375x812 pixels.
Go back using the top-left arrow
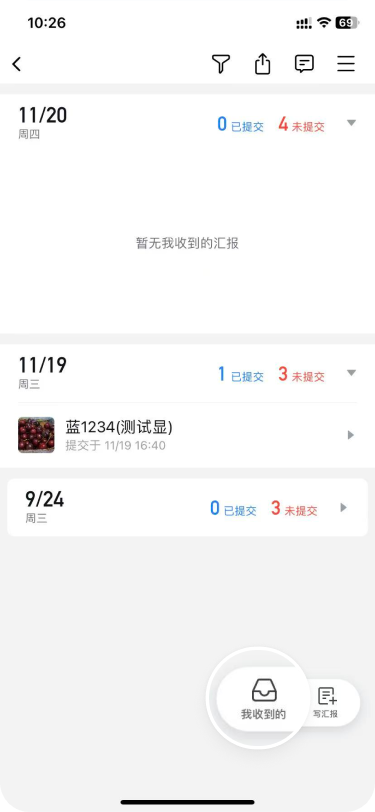click(x=17, y=64)
